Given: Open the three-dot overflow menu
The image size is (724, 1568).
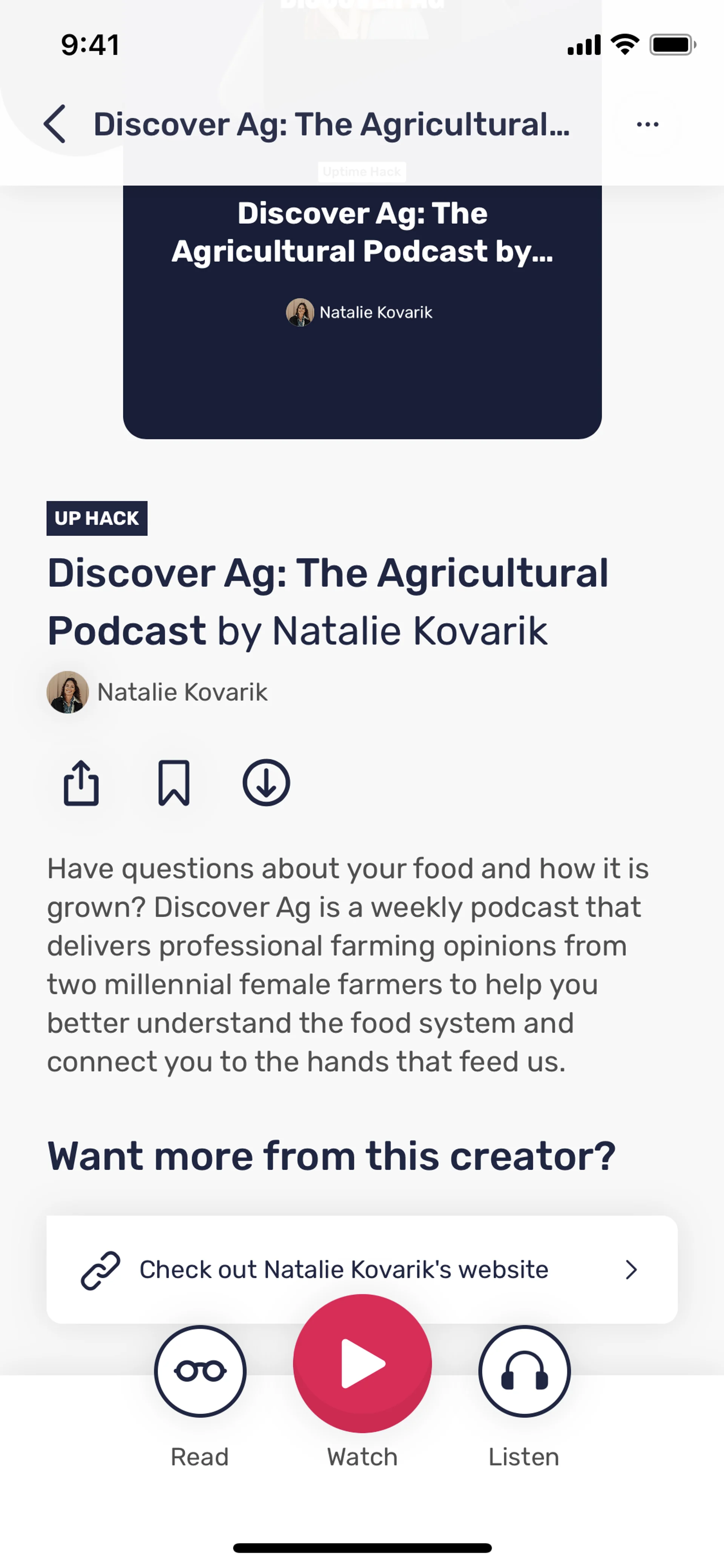Looking at the screenshot, I should [647, 125].
